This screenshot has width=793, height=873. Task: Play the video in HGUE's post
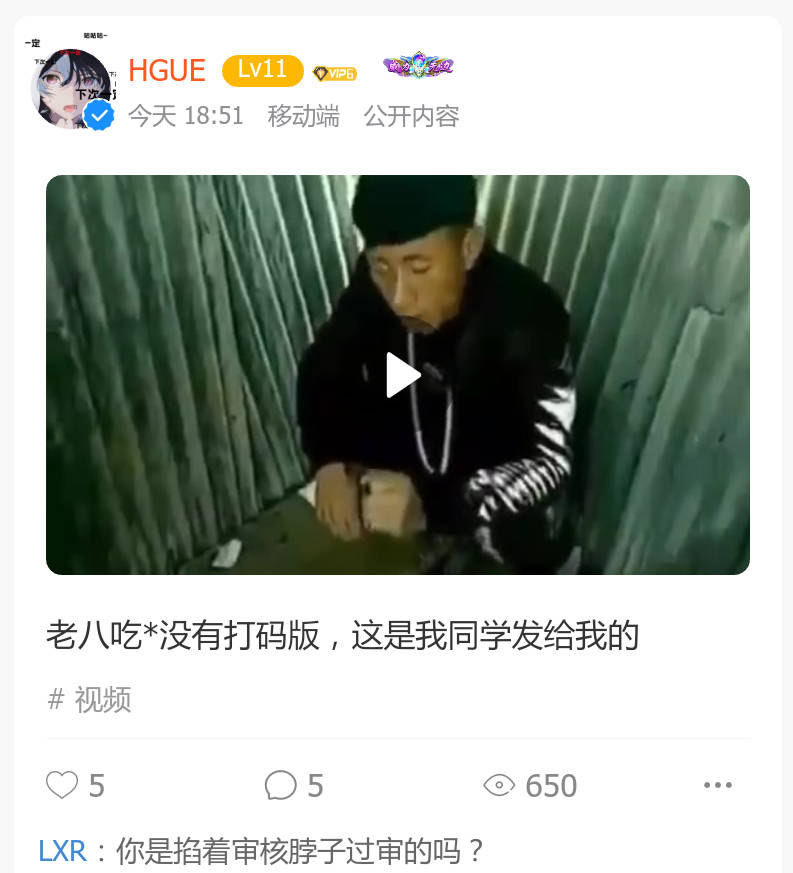pyautogui.click(x=403, y=375)
